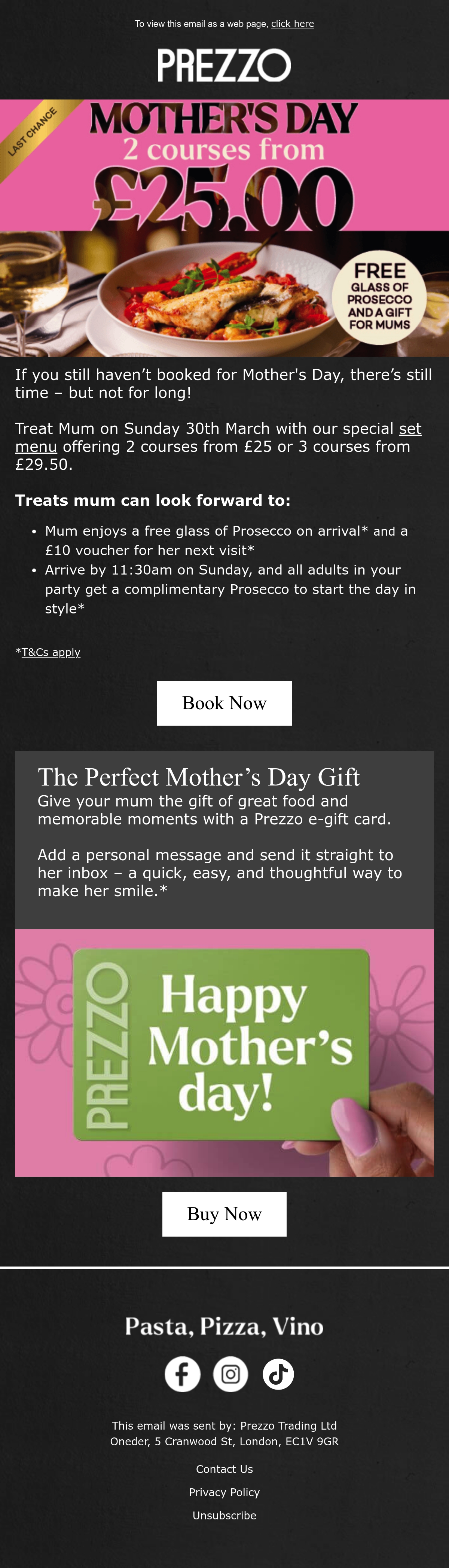Open the Happy Mother's Day gift card image
The image size is (449, 1568).
(224, 1053)
